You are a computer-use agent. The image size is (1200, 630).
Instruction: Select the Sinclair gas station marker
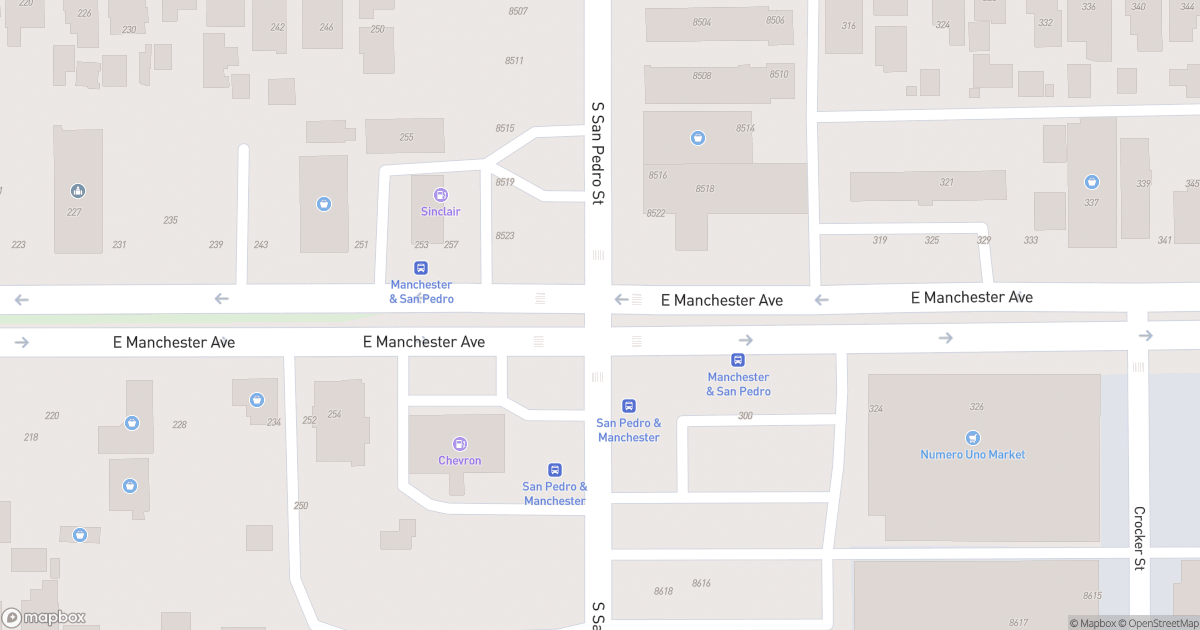click(440, 195)
